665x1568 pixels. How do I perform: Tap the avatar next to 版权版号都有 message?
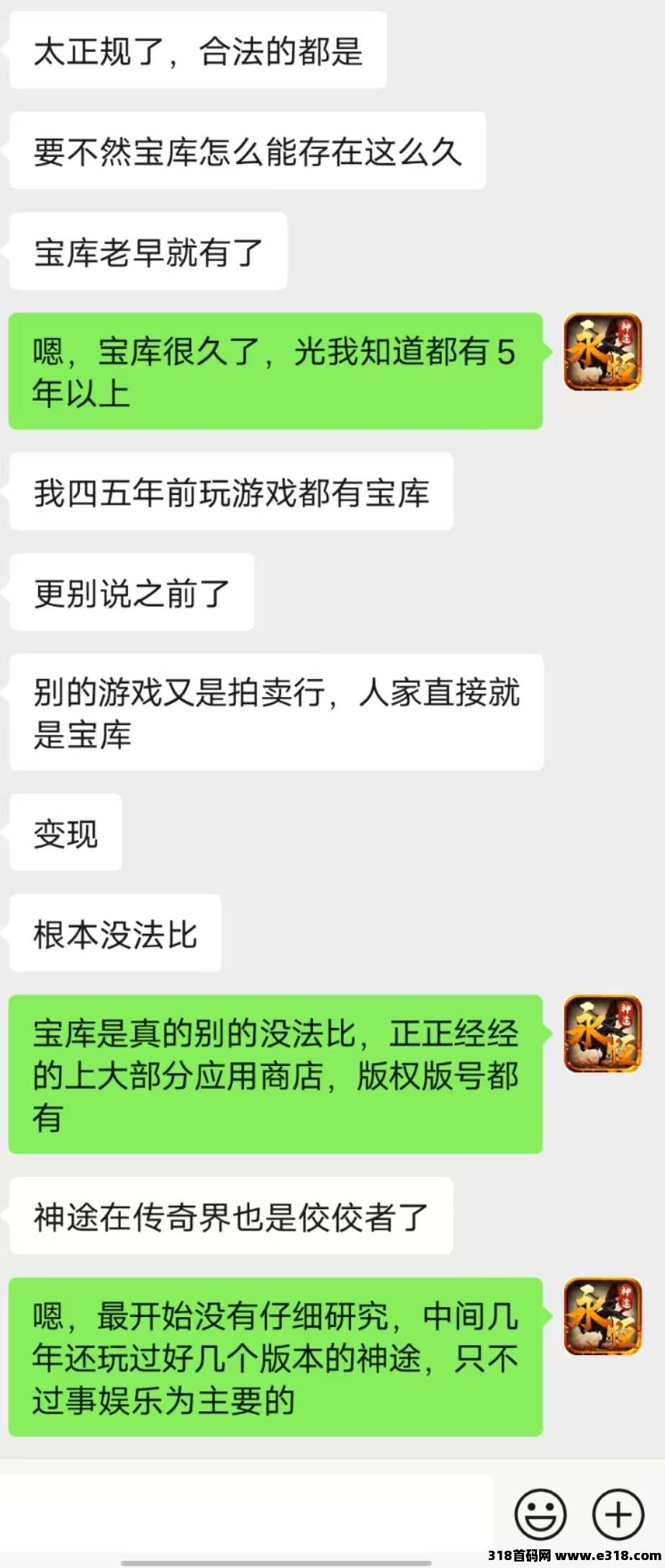click(x=602, y=1034)
